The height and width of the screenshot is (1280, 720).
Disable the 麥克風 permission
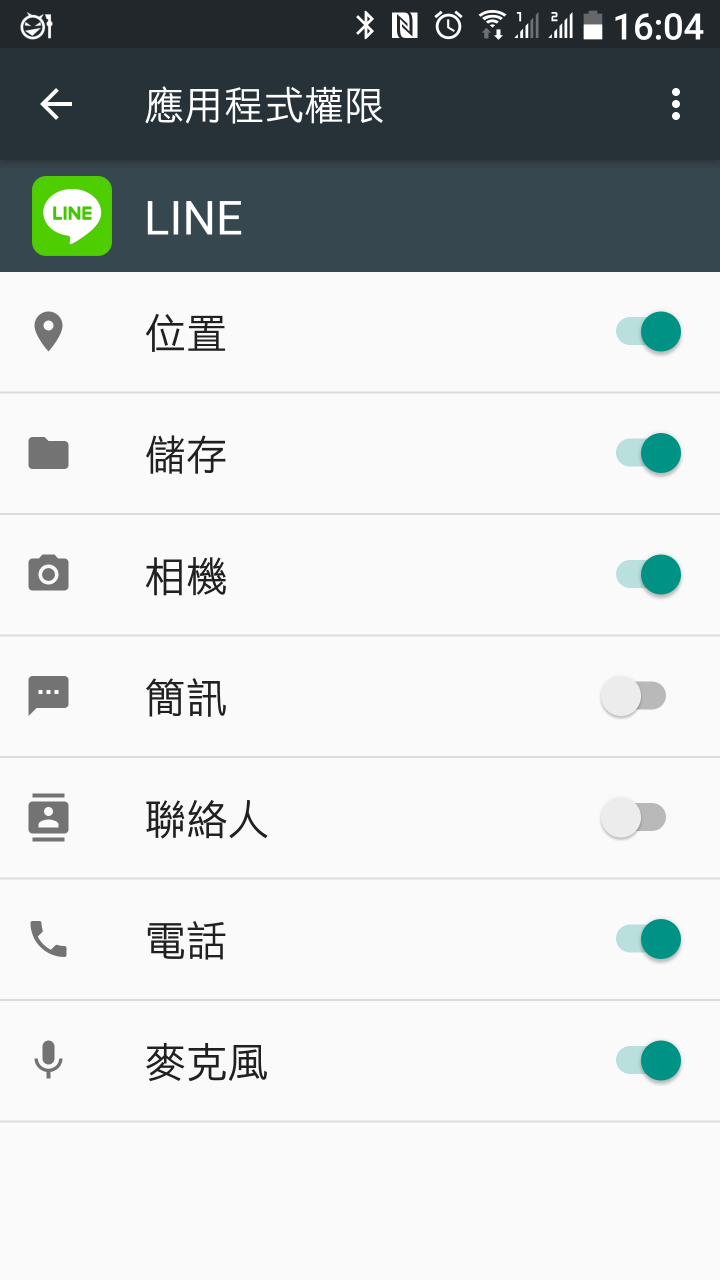click(x=648, y=1061)
